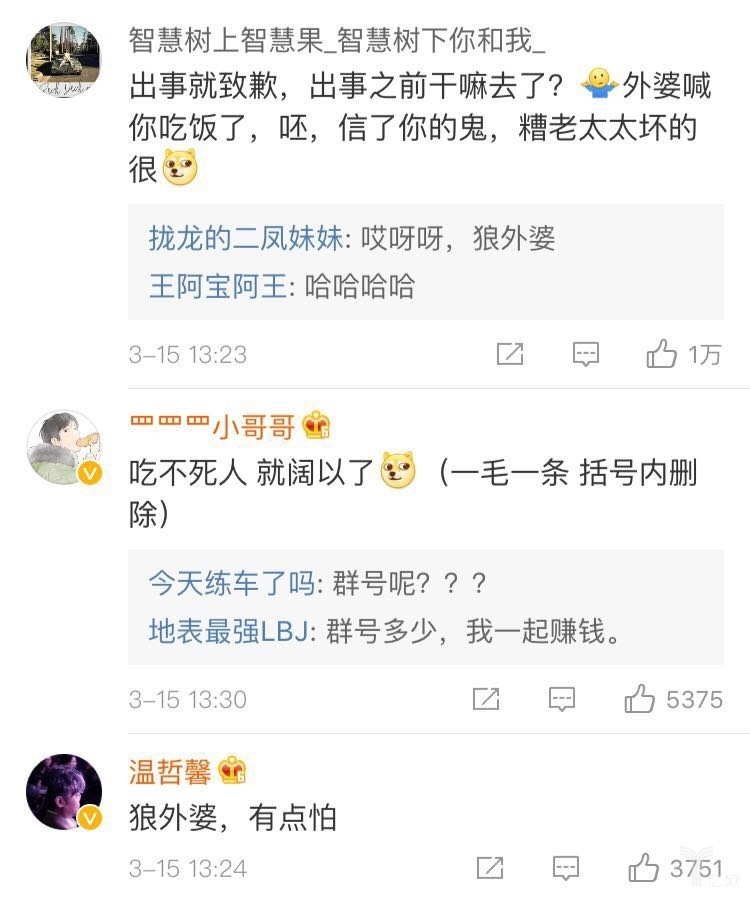The height and width of the screenshot is (897, 750).
Task: Reply to the 13:23 comment
Action: point(585,354)
